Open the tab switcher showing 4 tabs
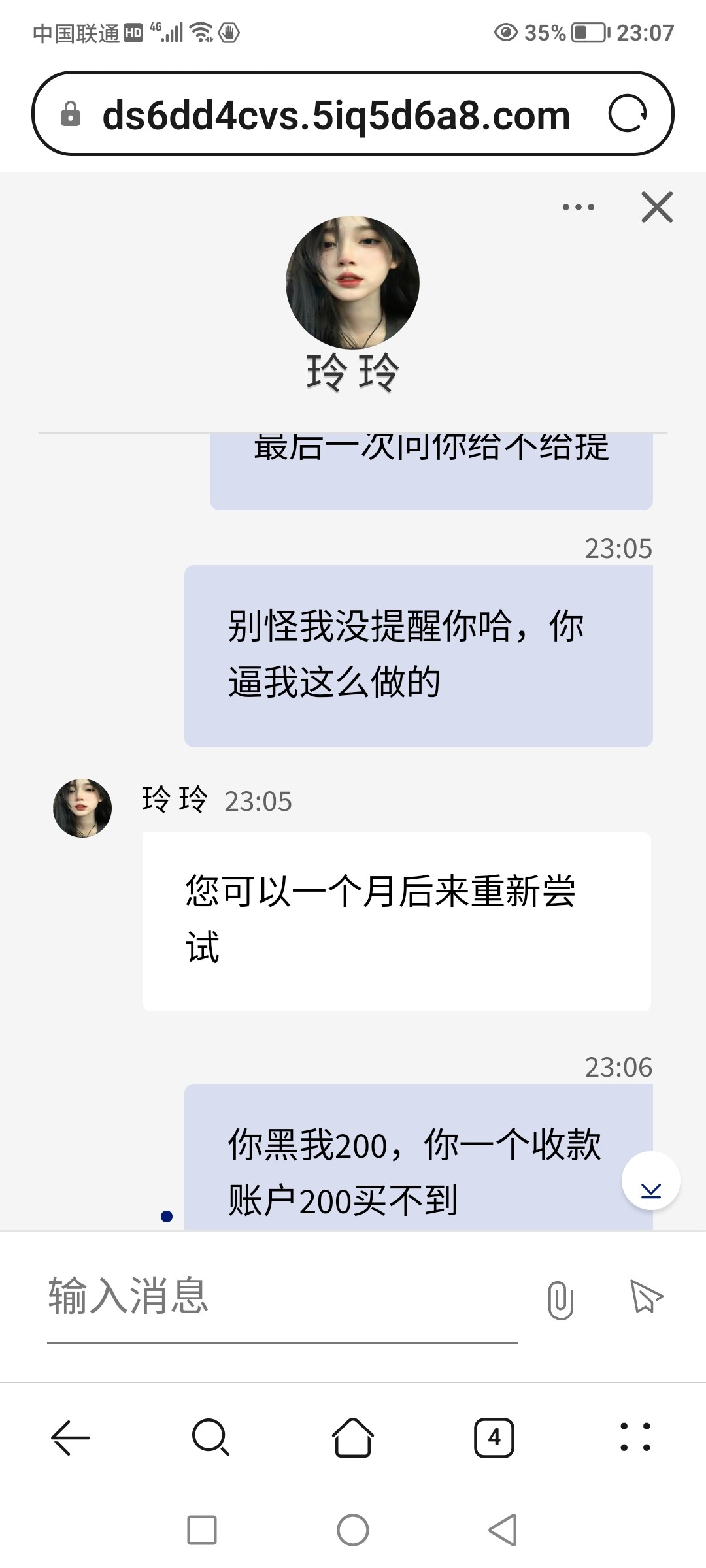The height and width of the screenshot is (1568, 706). [494, 1437]
